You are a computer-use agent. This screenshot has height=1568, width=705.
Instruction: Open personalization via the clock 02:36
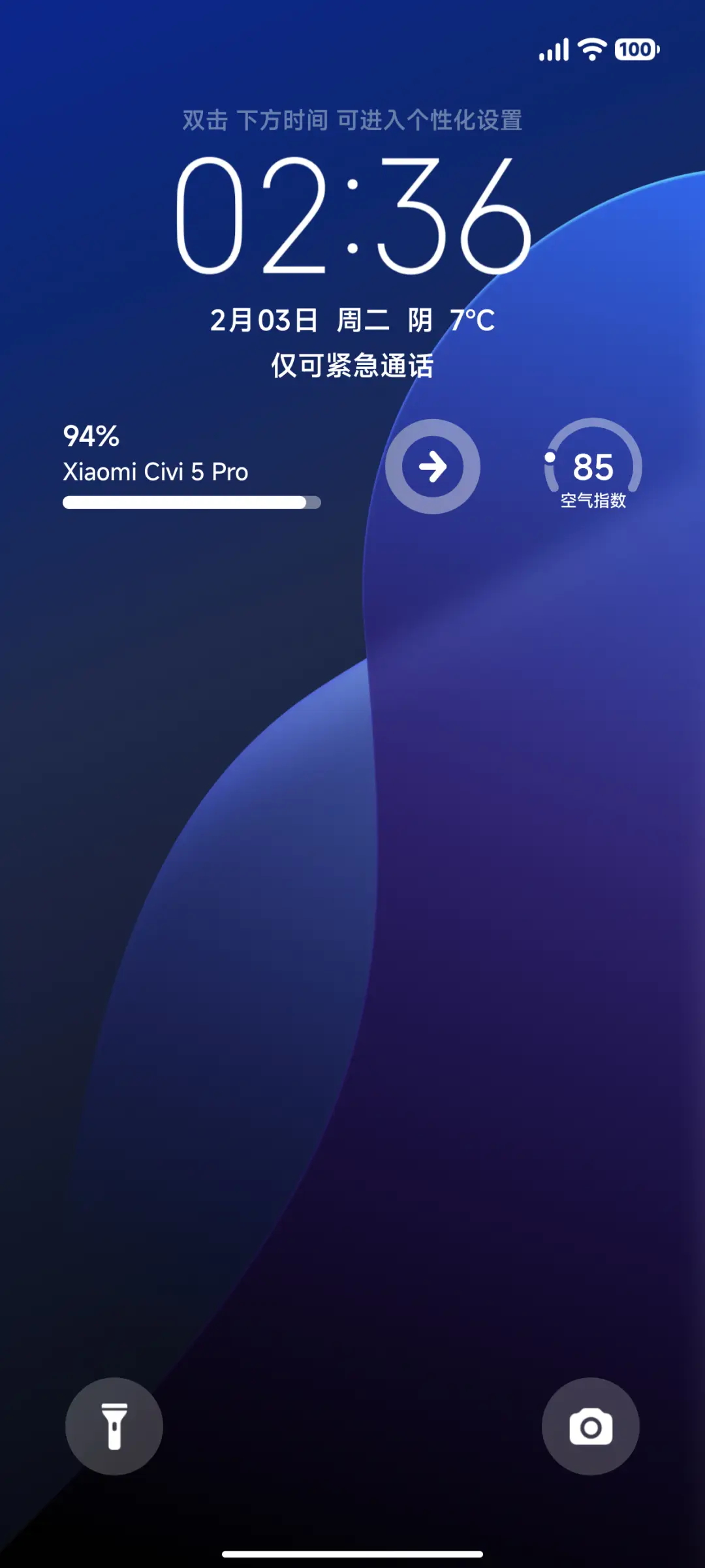pyautogui.click(x=352, y=219)
